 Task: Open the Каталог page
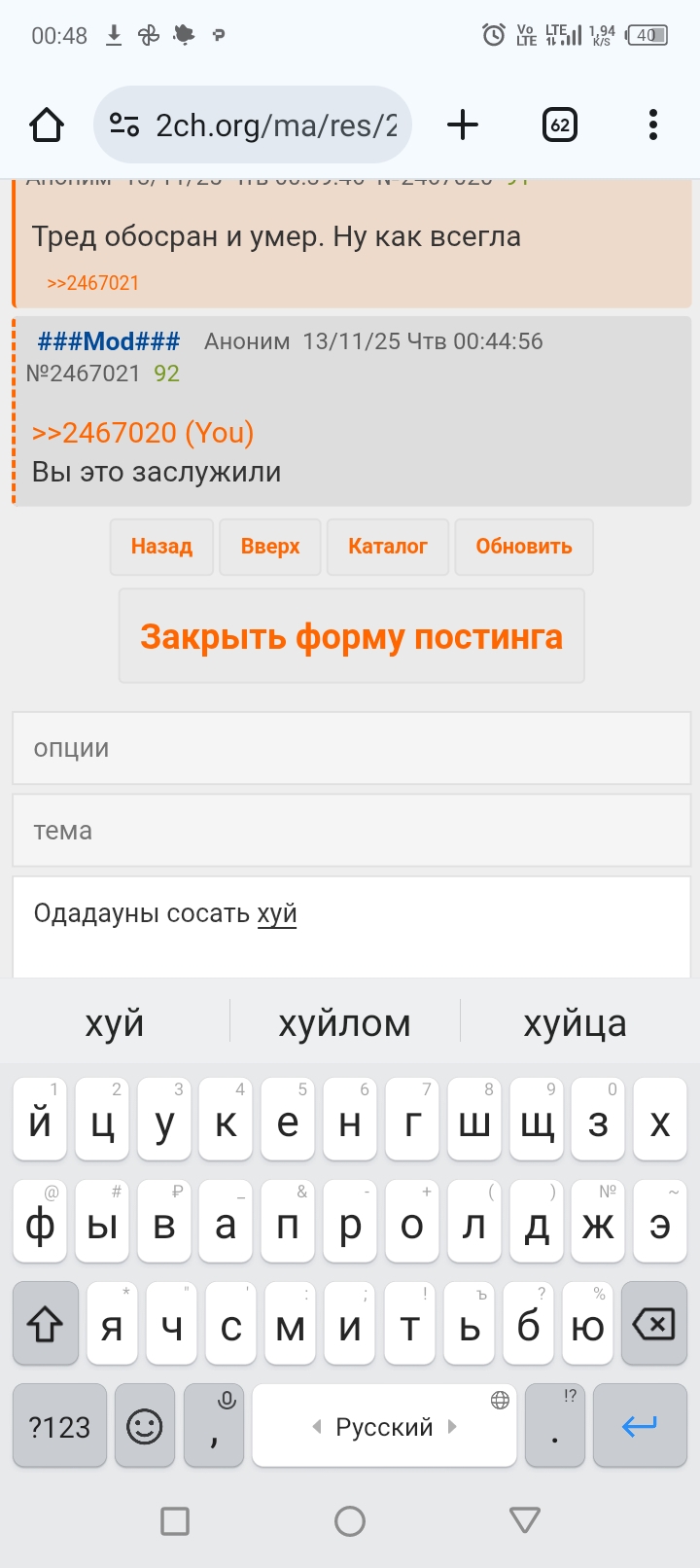tap(388, 547)
